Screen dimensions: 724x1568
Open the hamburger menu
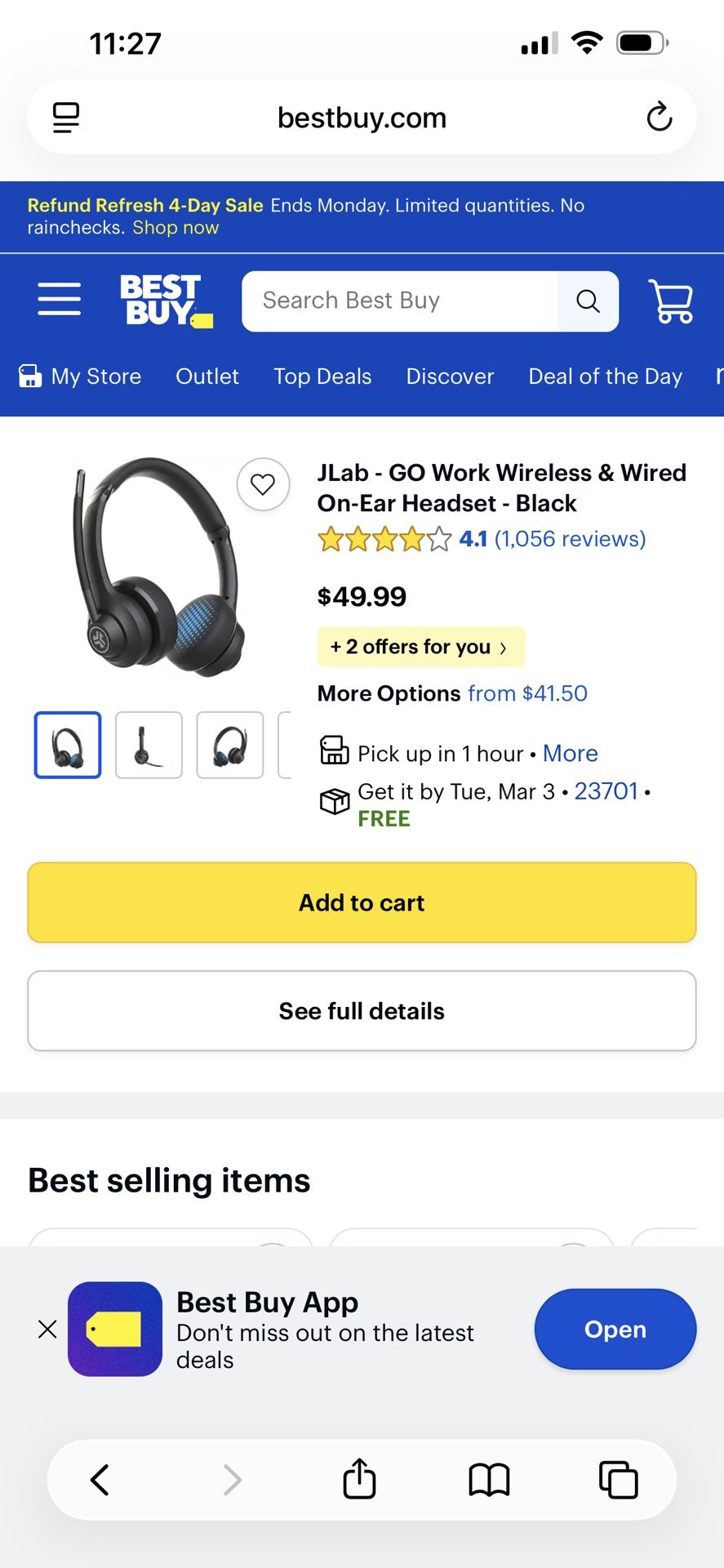[x=59, y=299]
